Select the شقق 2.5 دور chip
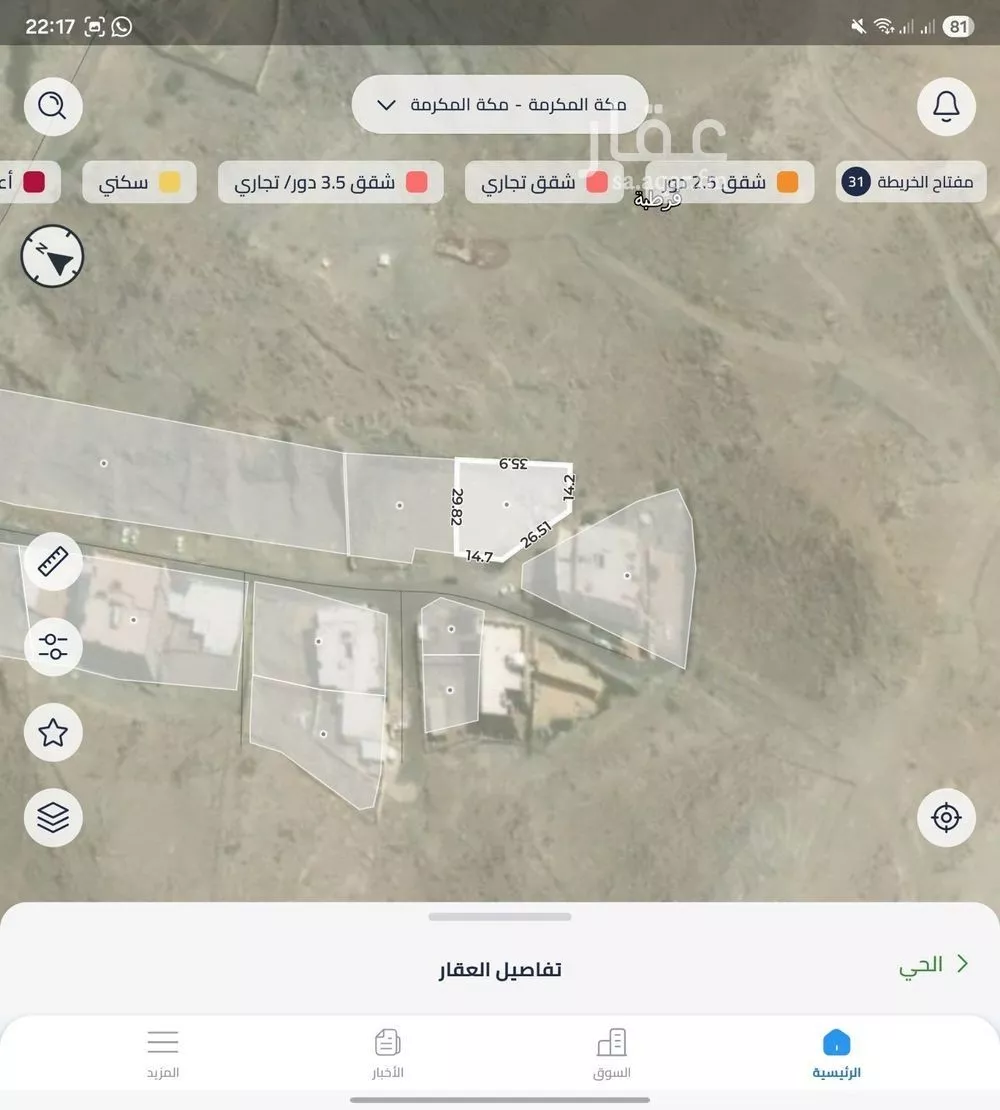 point(730,182)
